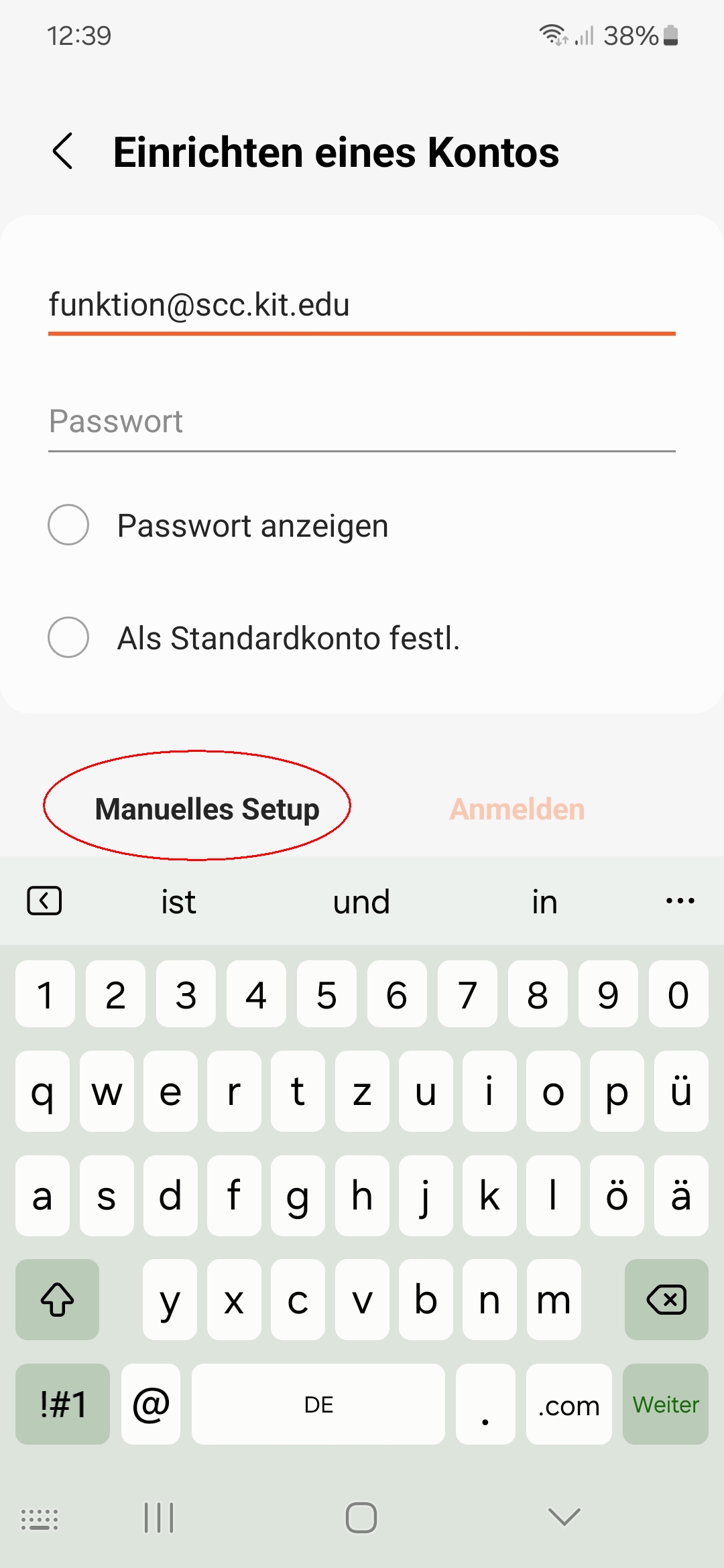Collapse keyboard toolbar using the arrow icon
Screen dimensions: 724x1568
44,901
